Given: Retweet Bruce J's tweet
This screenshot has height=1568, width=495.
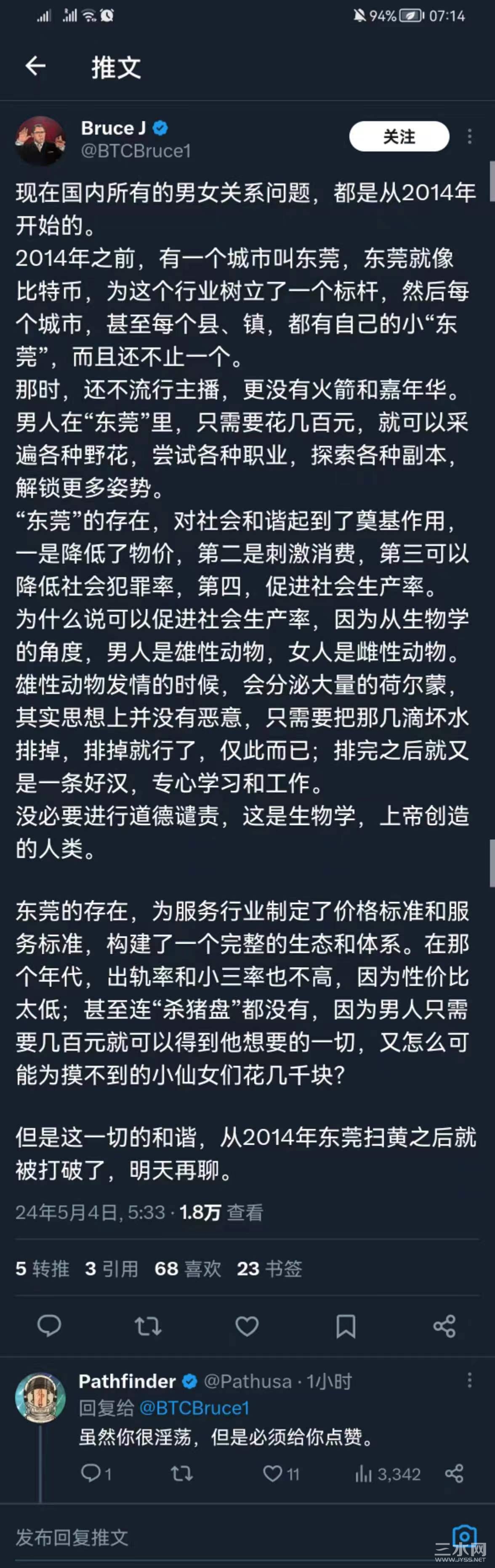Looking at the screenshot, I should (148, 1325).
